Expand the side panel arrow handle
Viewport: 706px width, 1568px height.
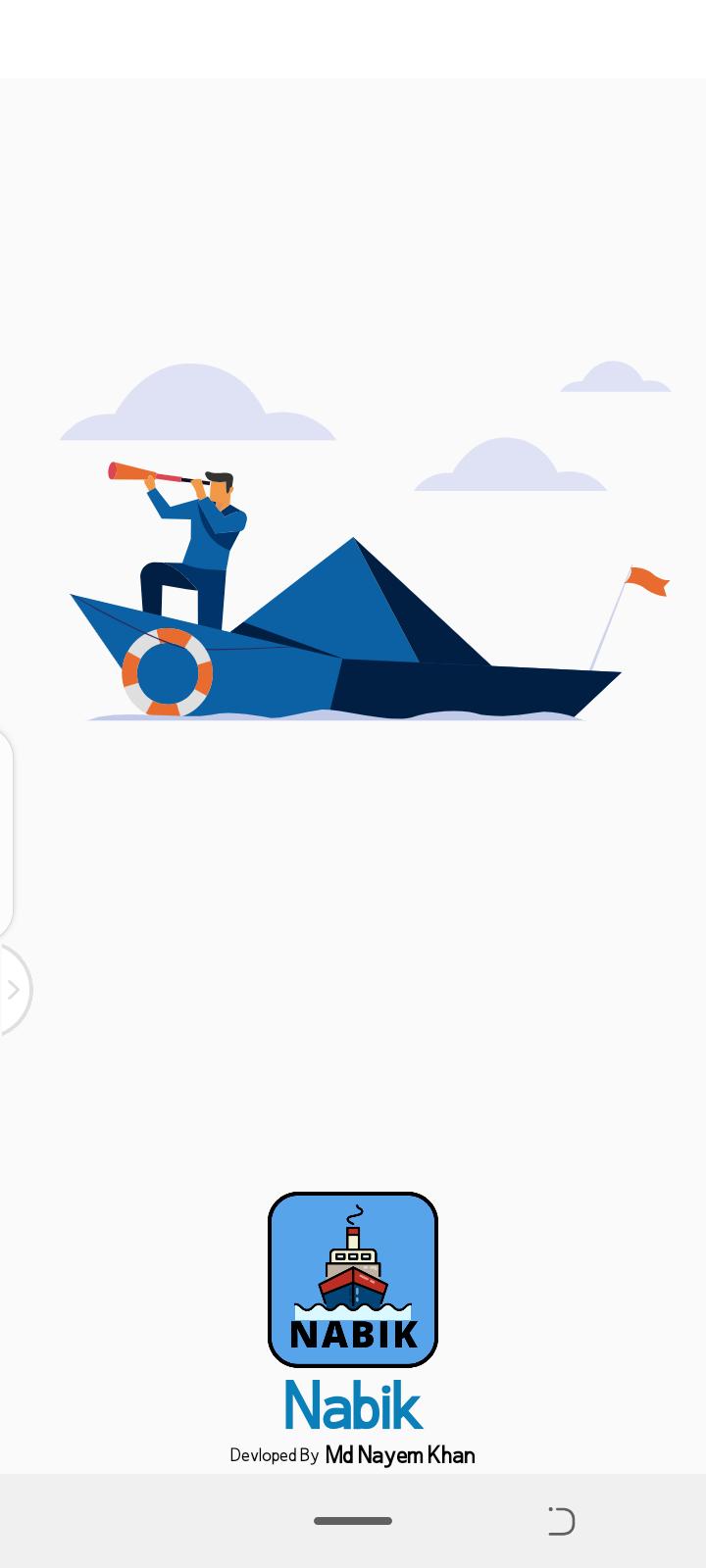click(13, 990)
